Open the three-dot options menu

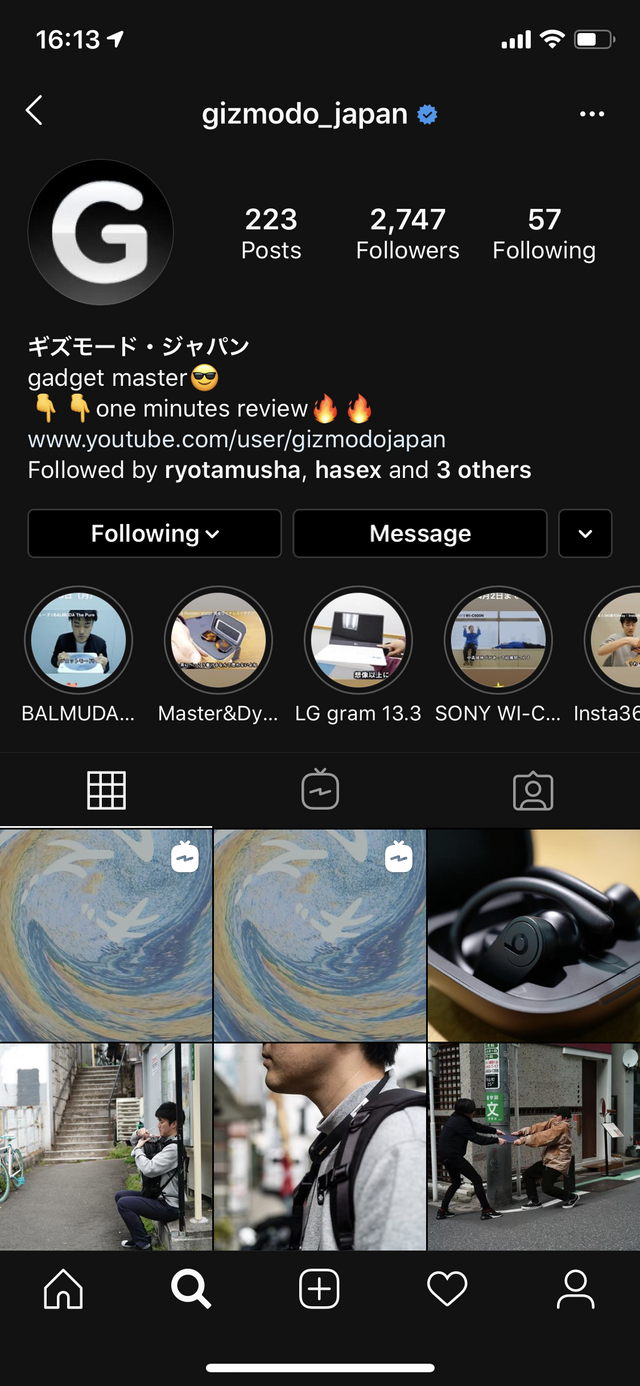[592, 114]
